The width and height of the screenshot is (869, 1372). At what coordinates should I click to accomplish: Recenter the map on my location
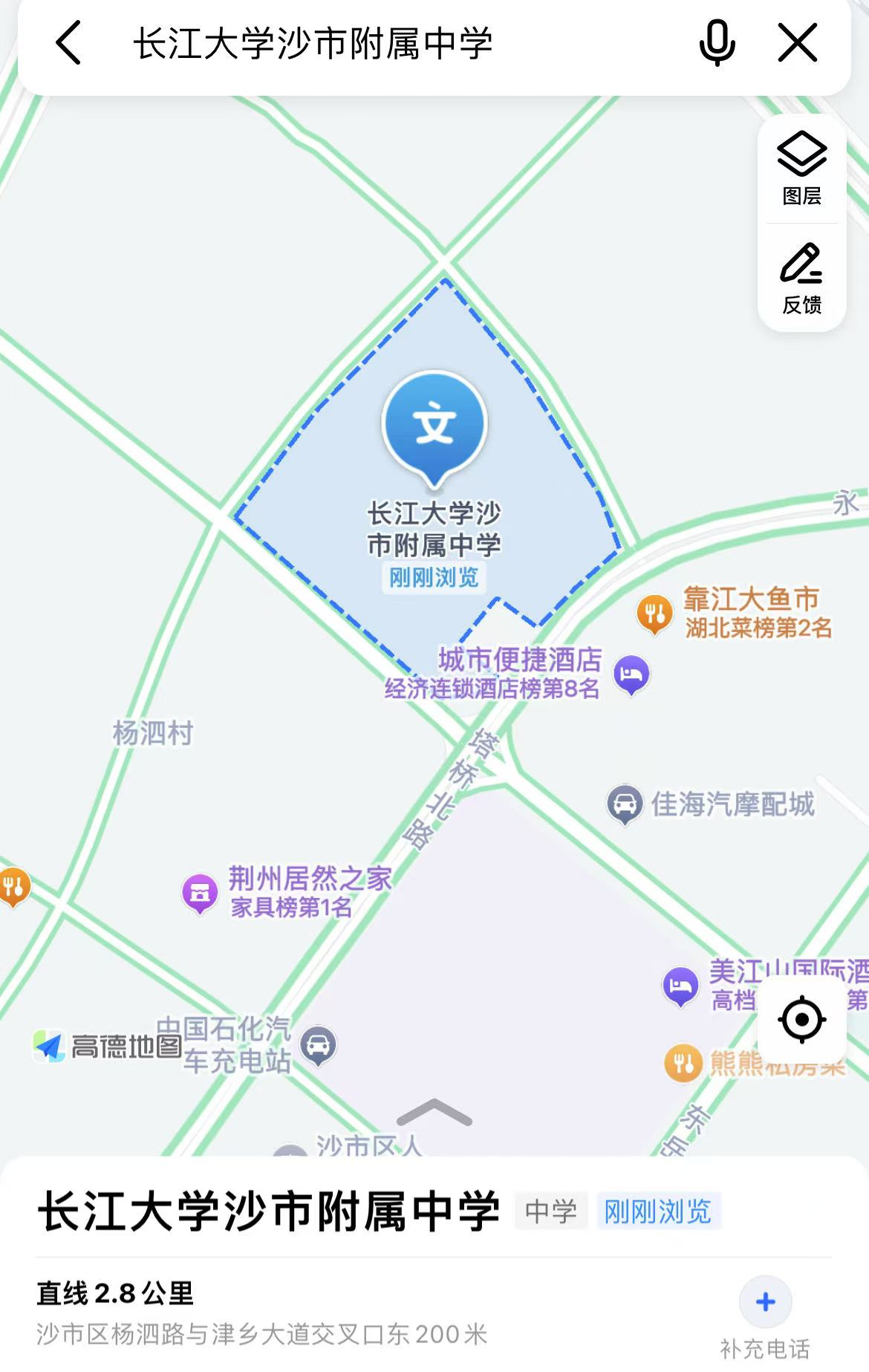tap(801, 1019)
